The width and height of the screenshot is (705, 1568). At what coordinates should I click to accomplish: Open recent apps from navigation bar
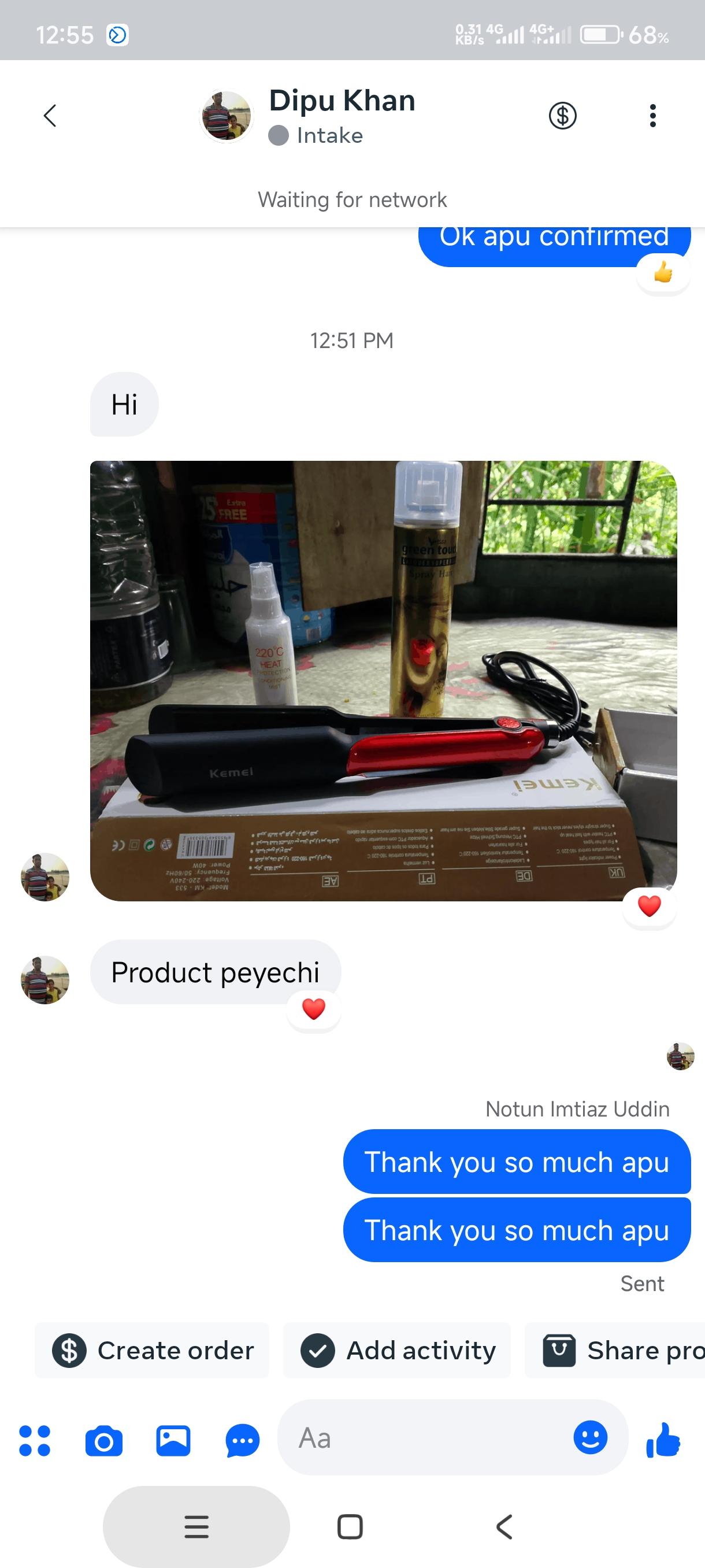196,1526
